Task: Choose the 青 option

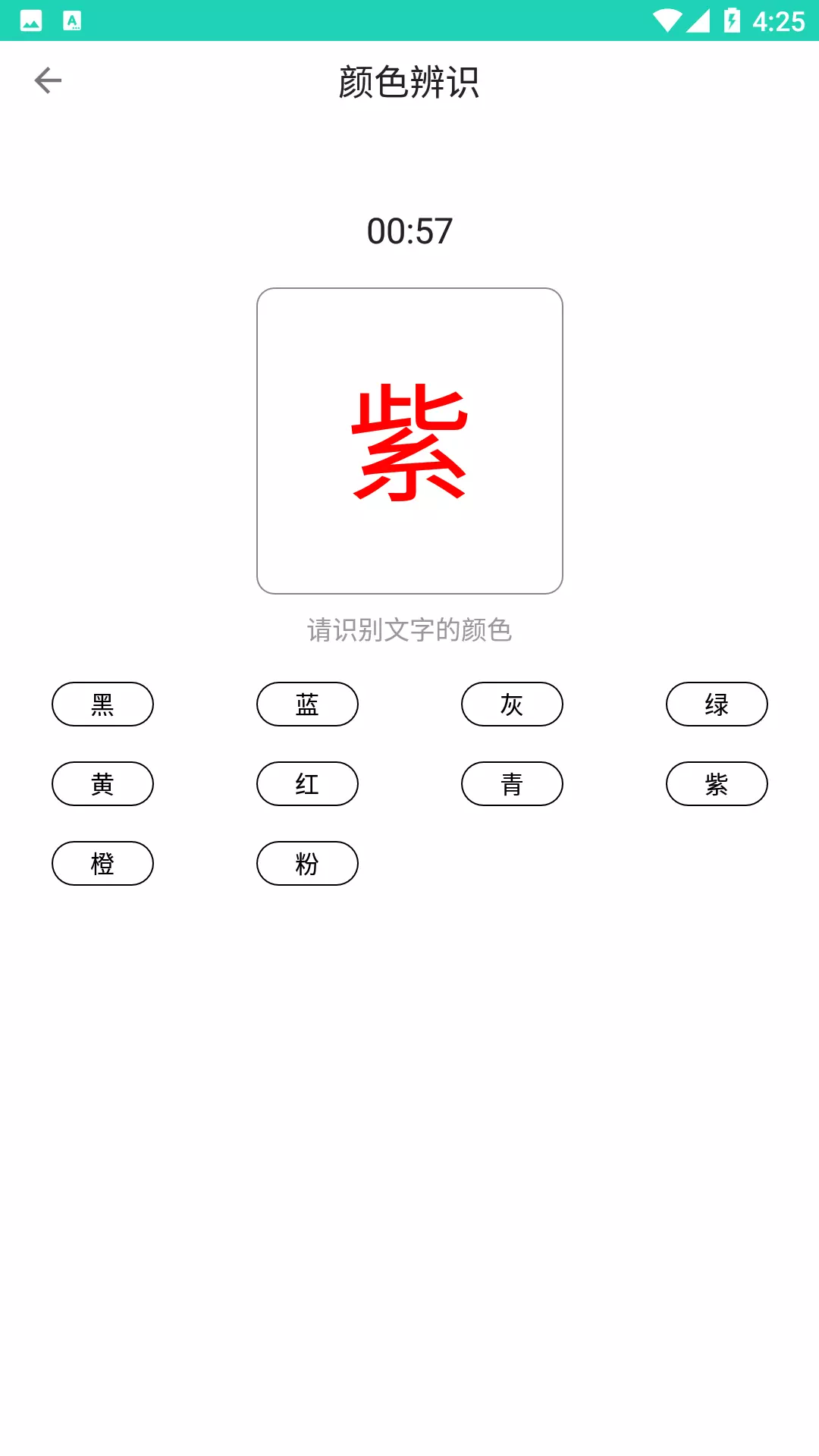Action: coord(512,783)
